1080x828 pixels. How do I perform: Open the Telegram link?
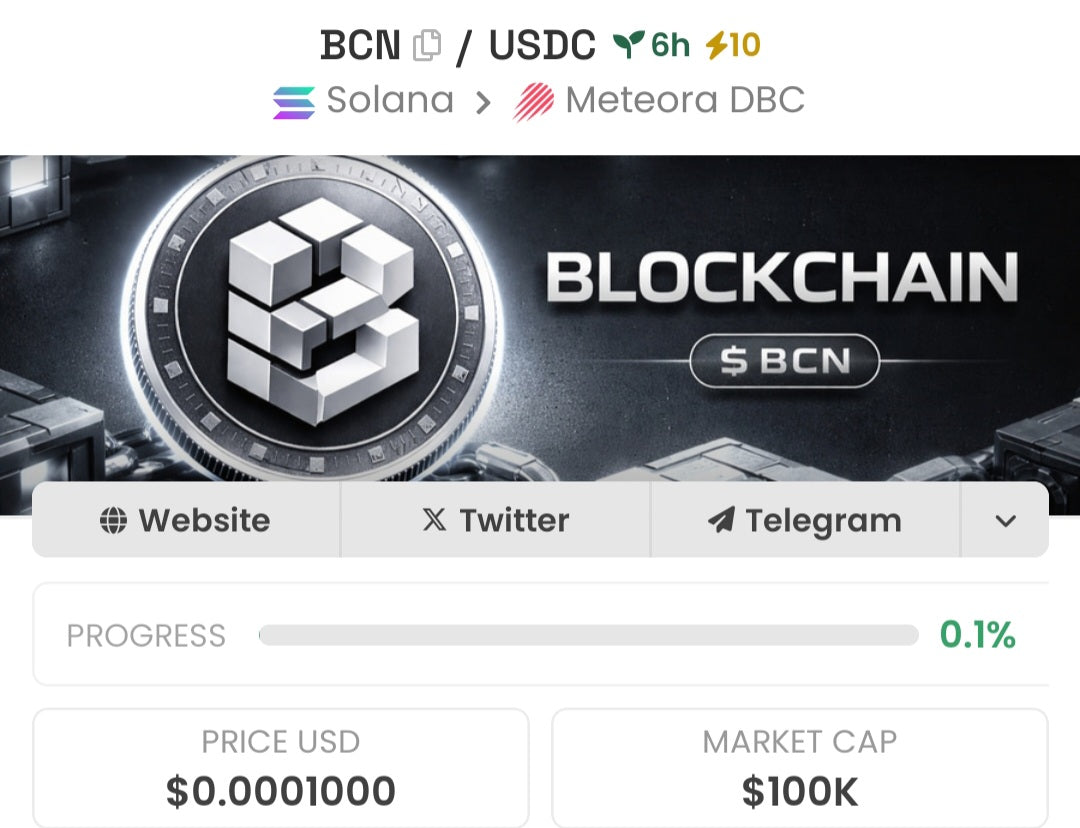805,520
